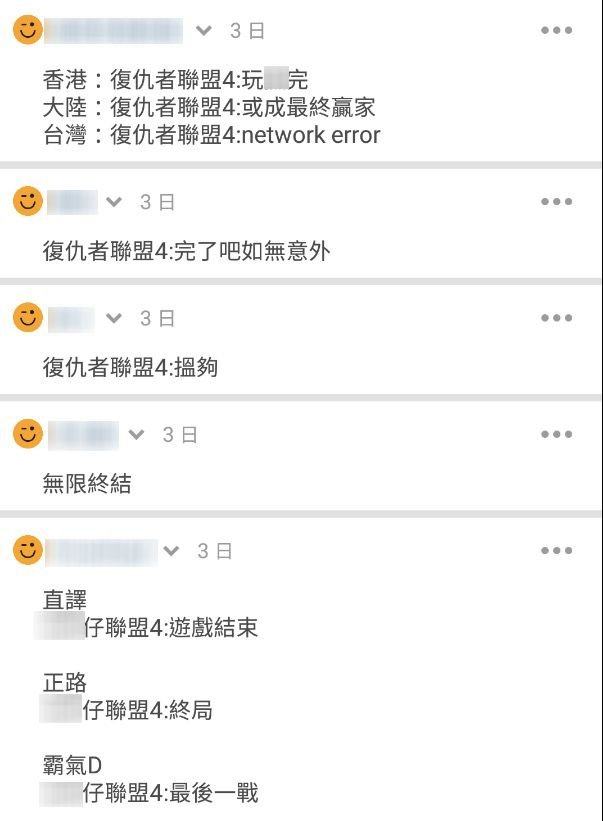Open the overflow menu on the 搵夠 comment
The image size is (603, 821).
pyautogui.click(x=556, y=318)
